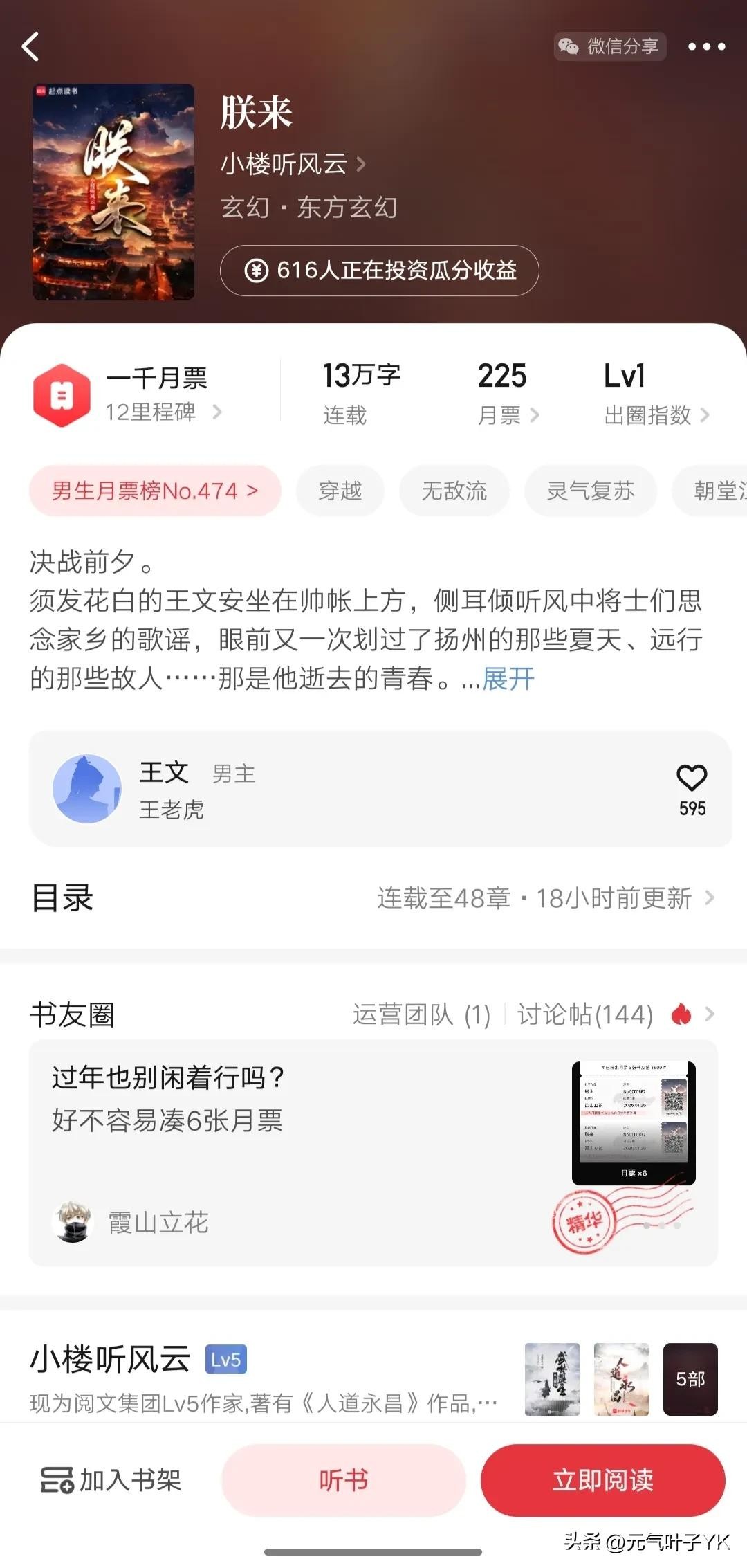Image resolution: width=747 pixels, height=1568 pixels.
Task: Open the 讨论帖(144) discussion posts
Action: [585, 1014]
